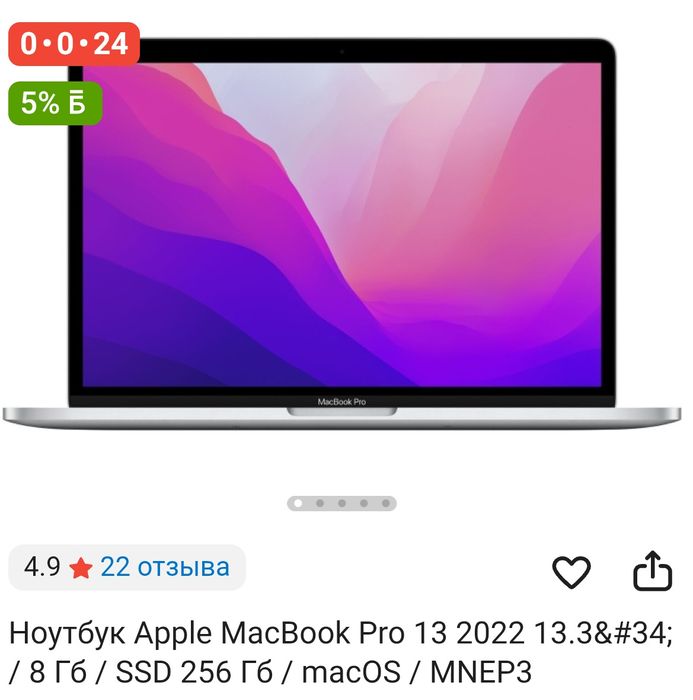Tap the 0·0·24 installment badge
Viewport: 693px width, 700px height.
click(73, 44)
